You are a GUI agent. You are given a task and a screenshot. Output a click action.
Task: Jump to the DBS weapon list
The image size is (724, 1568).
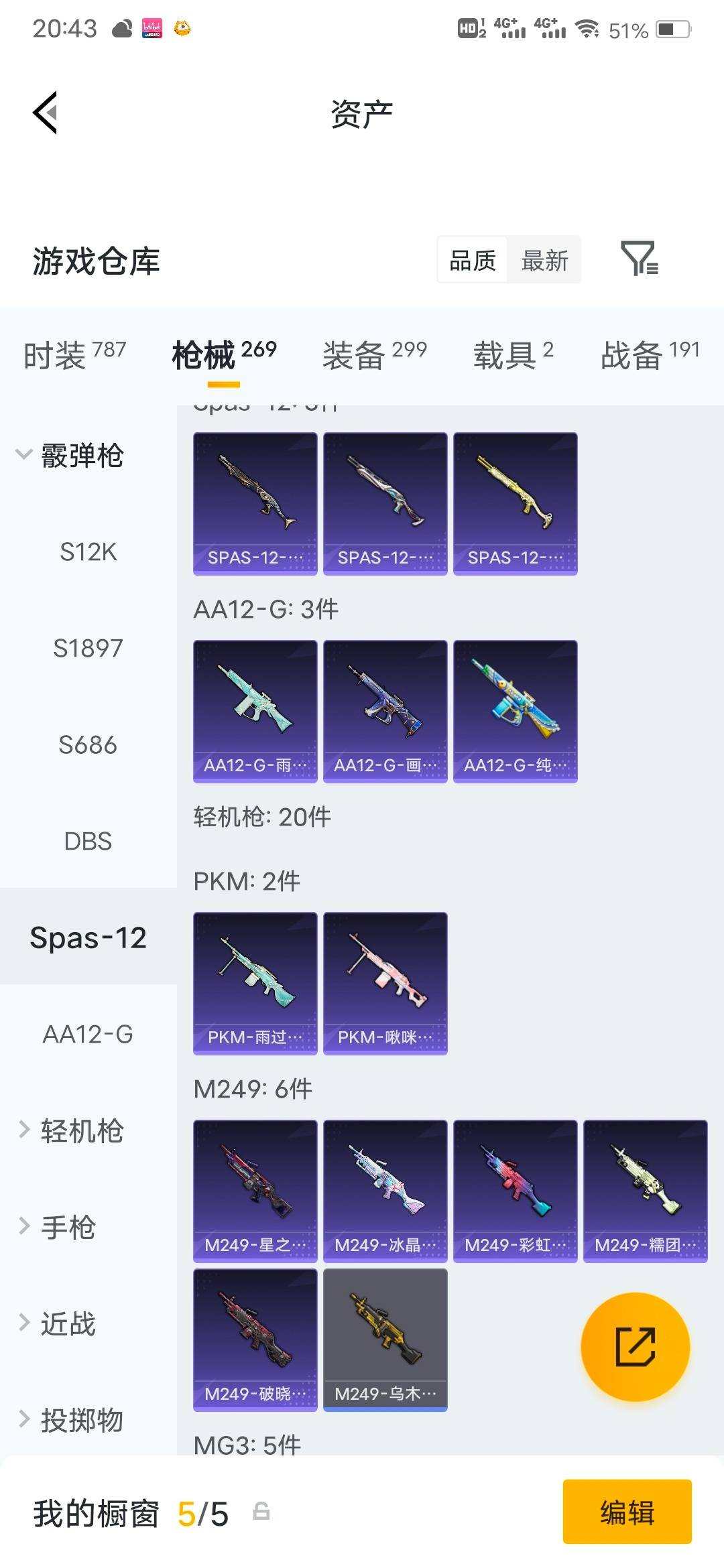tap(88, 841)
